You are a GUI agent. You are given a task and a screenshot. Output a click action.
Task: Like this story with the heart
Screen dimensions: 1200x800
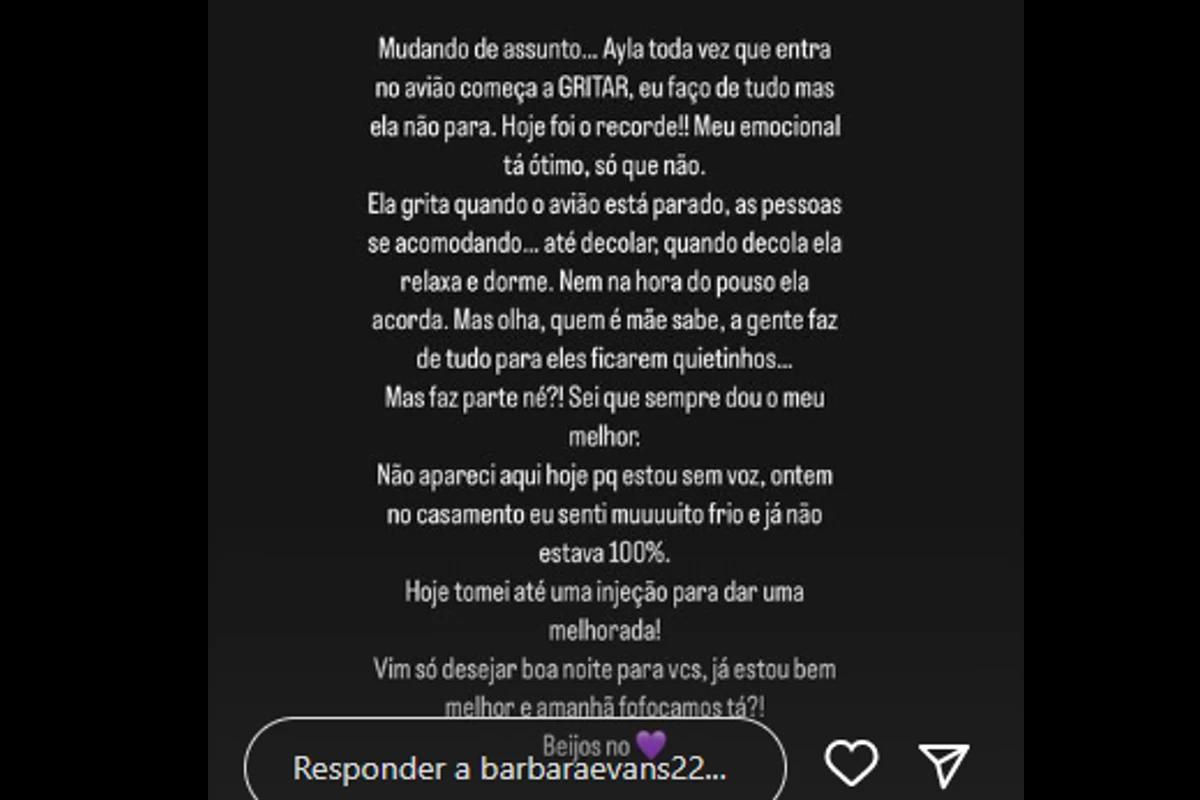coord(851,763)
